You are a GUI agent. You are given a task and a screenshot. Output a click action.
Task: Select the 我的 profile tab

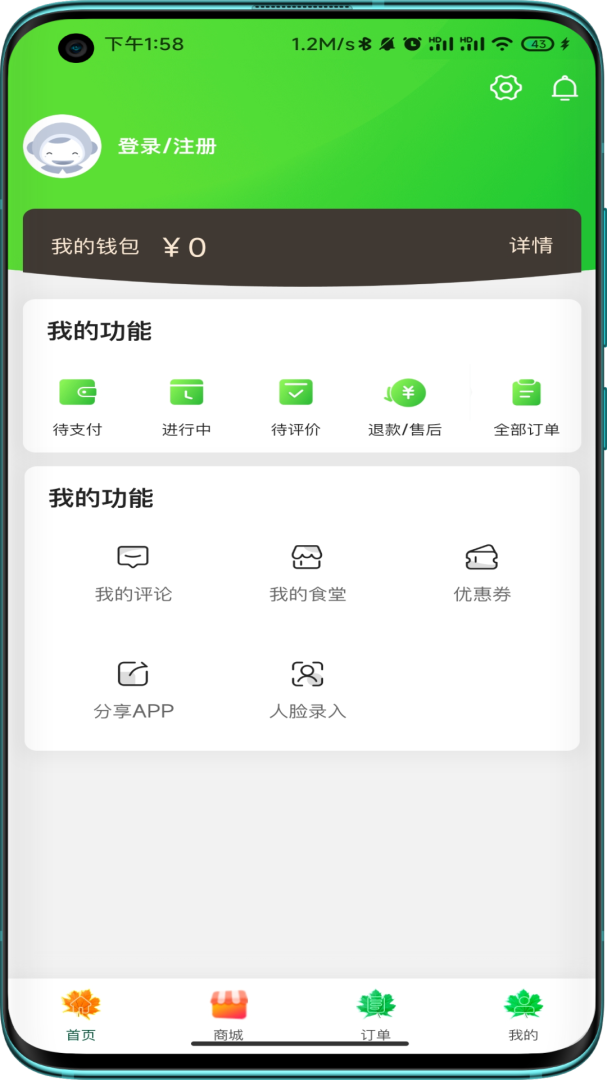523,1014
